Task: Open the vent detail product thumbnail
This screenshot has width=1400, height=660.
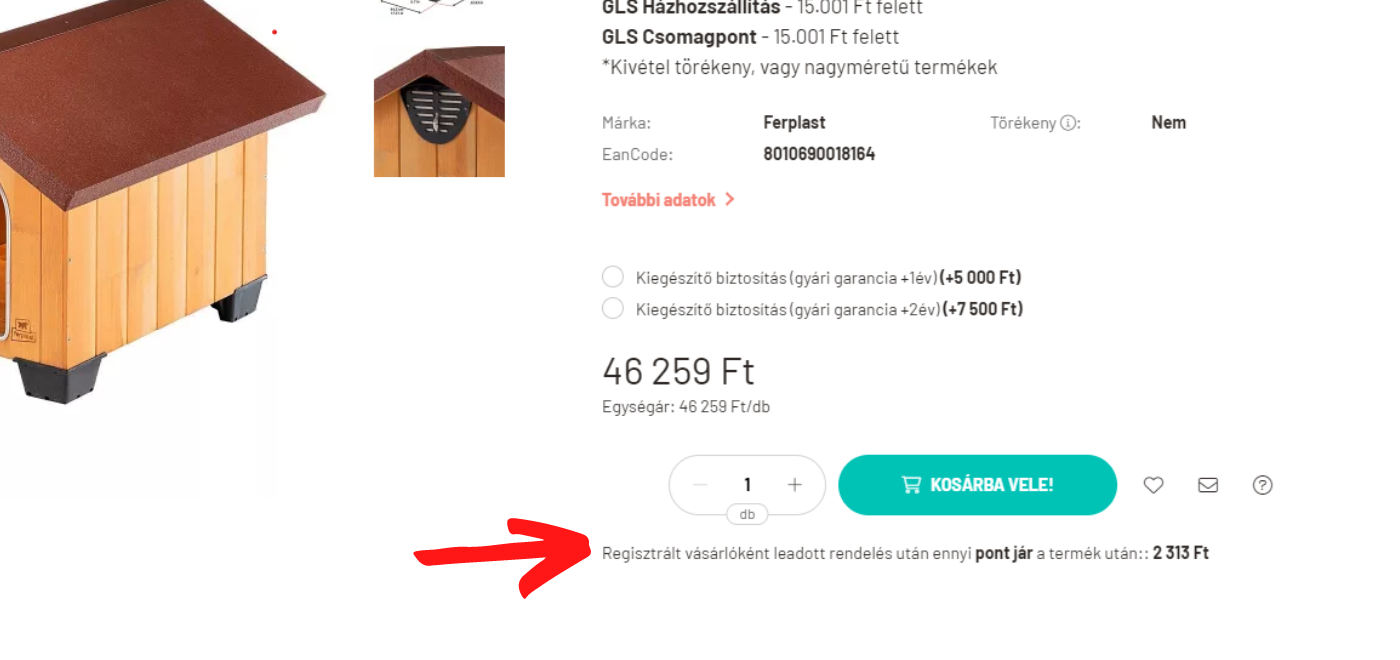Action: click(x=439, y=111)
